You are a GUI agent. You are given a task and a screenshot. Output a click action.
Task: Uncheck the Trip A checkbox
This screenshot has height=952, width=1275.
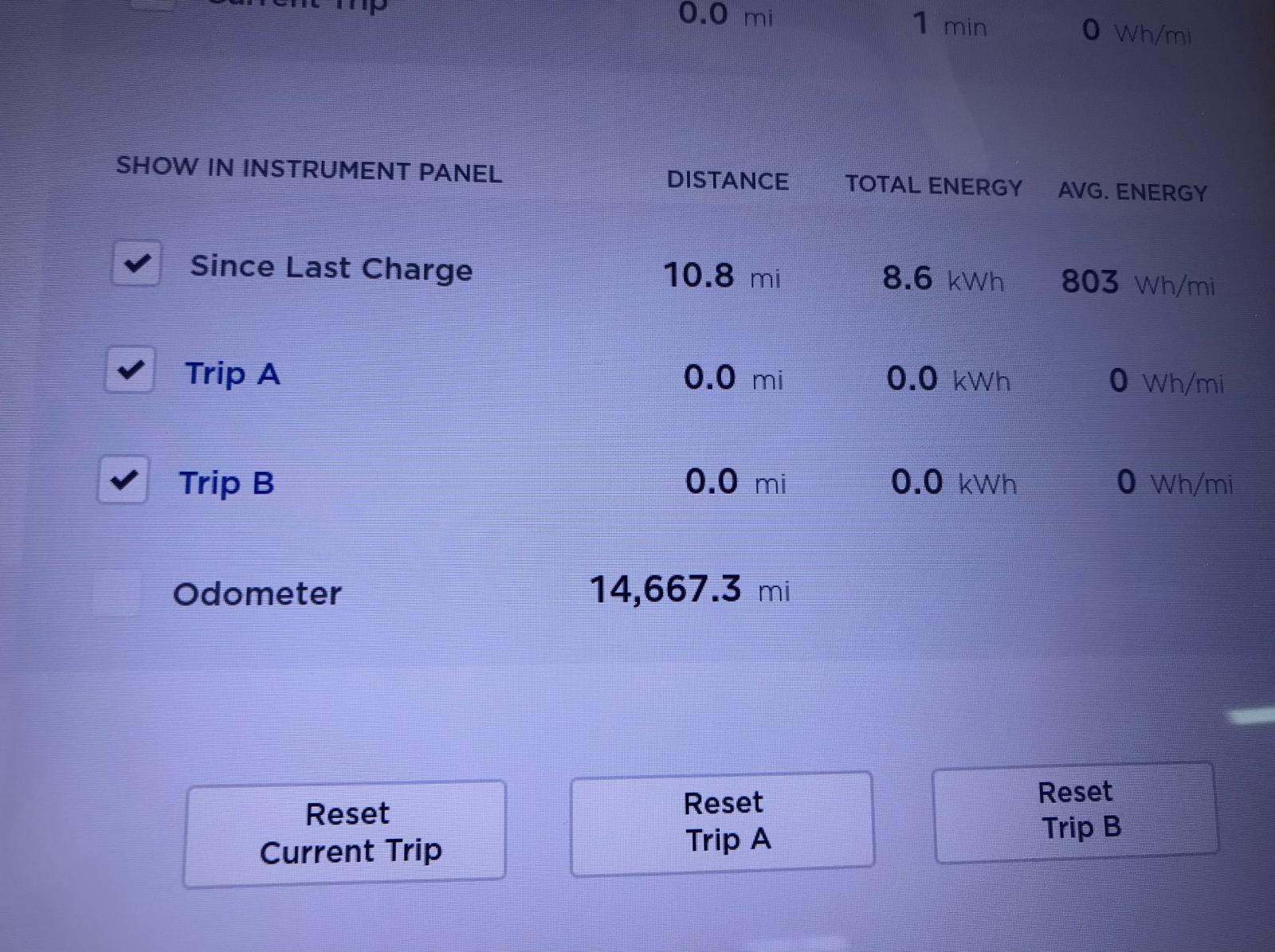(x=129, y=370)
